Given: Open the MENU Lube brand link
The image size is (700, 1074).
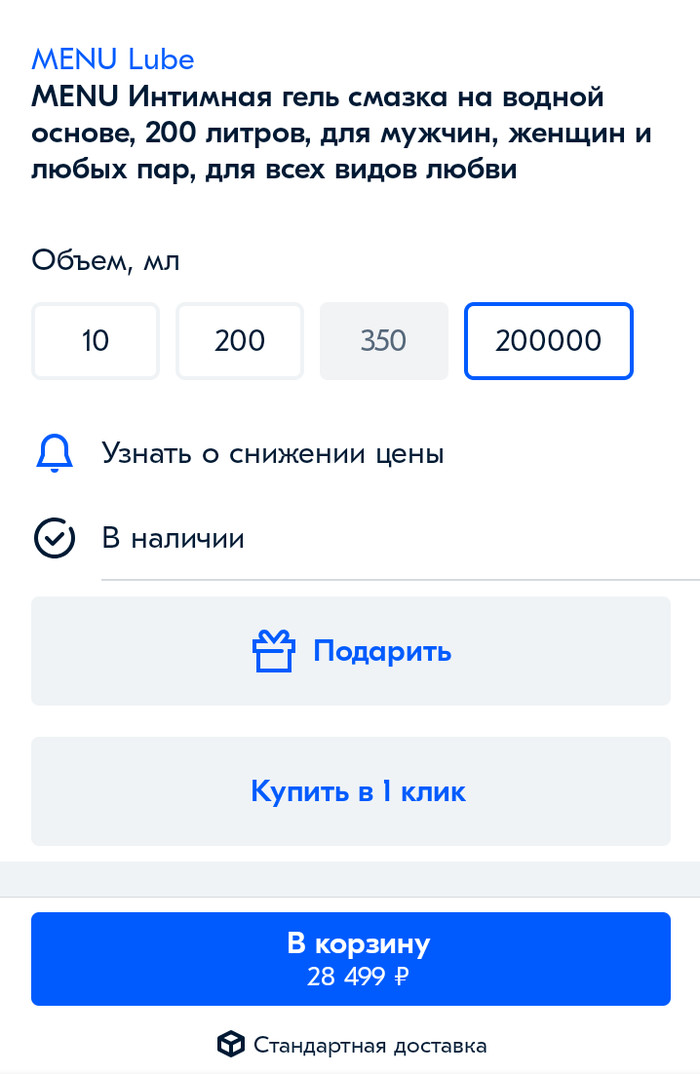Looking at the screenshot, I should (112, 59).
